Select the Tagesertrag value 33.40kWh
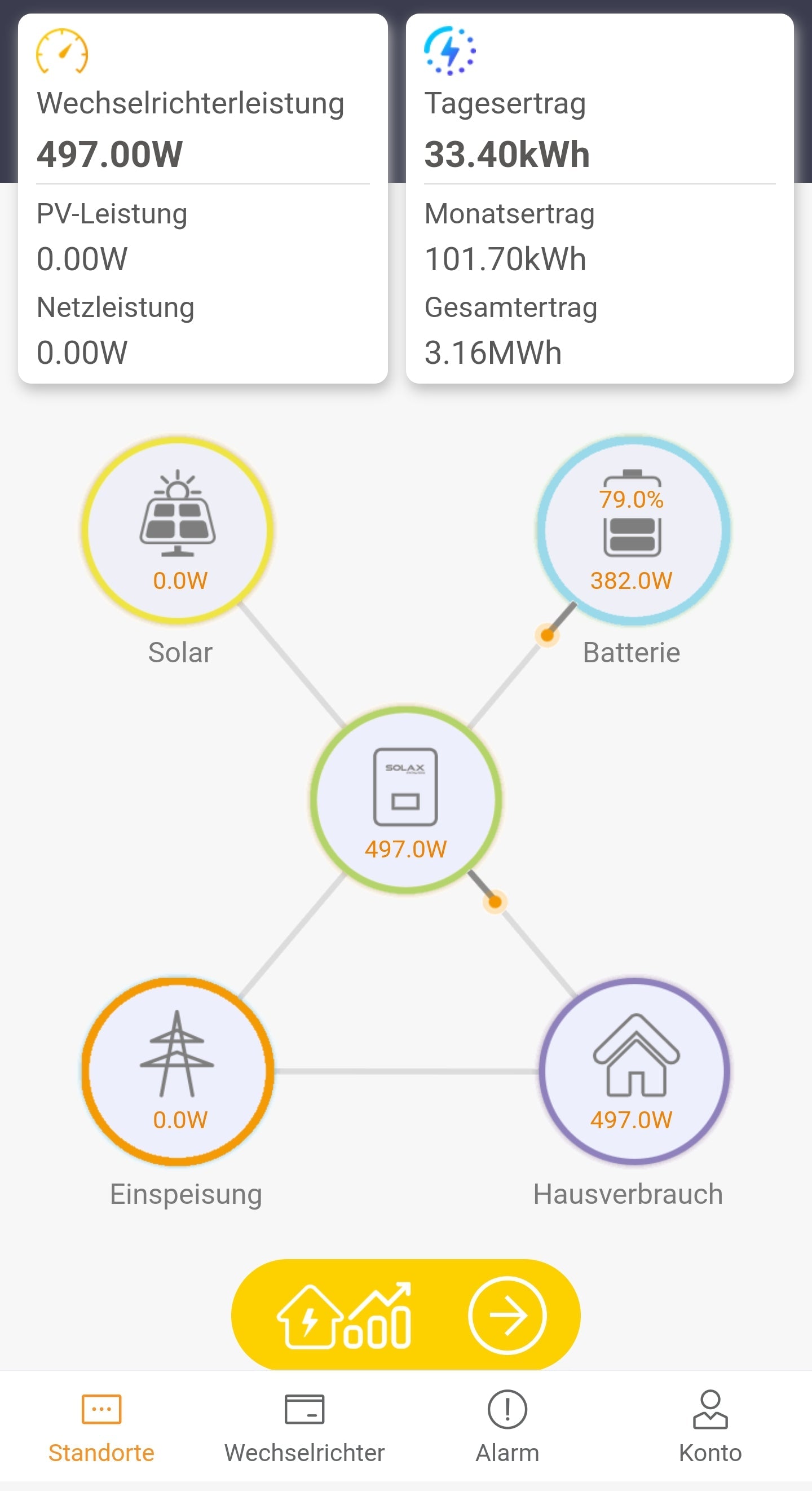This screenshot has width=812, height=1491. [506, 153]
